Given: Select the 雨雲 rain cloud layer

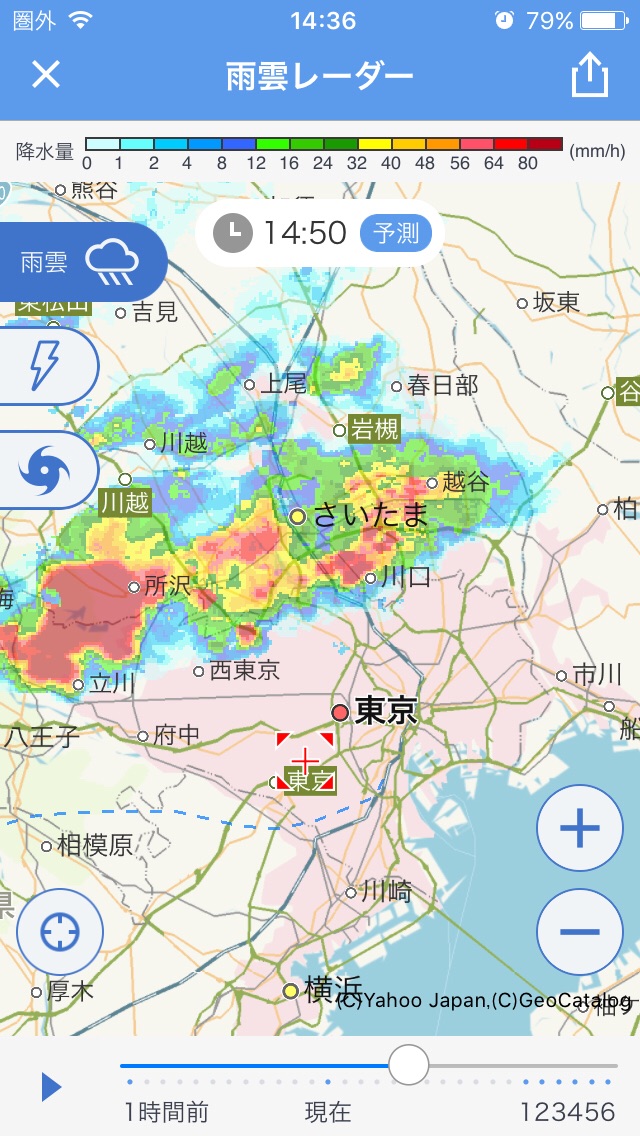Looking at the screenshot, I should [80, 262].
